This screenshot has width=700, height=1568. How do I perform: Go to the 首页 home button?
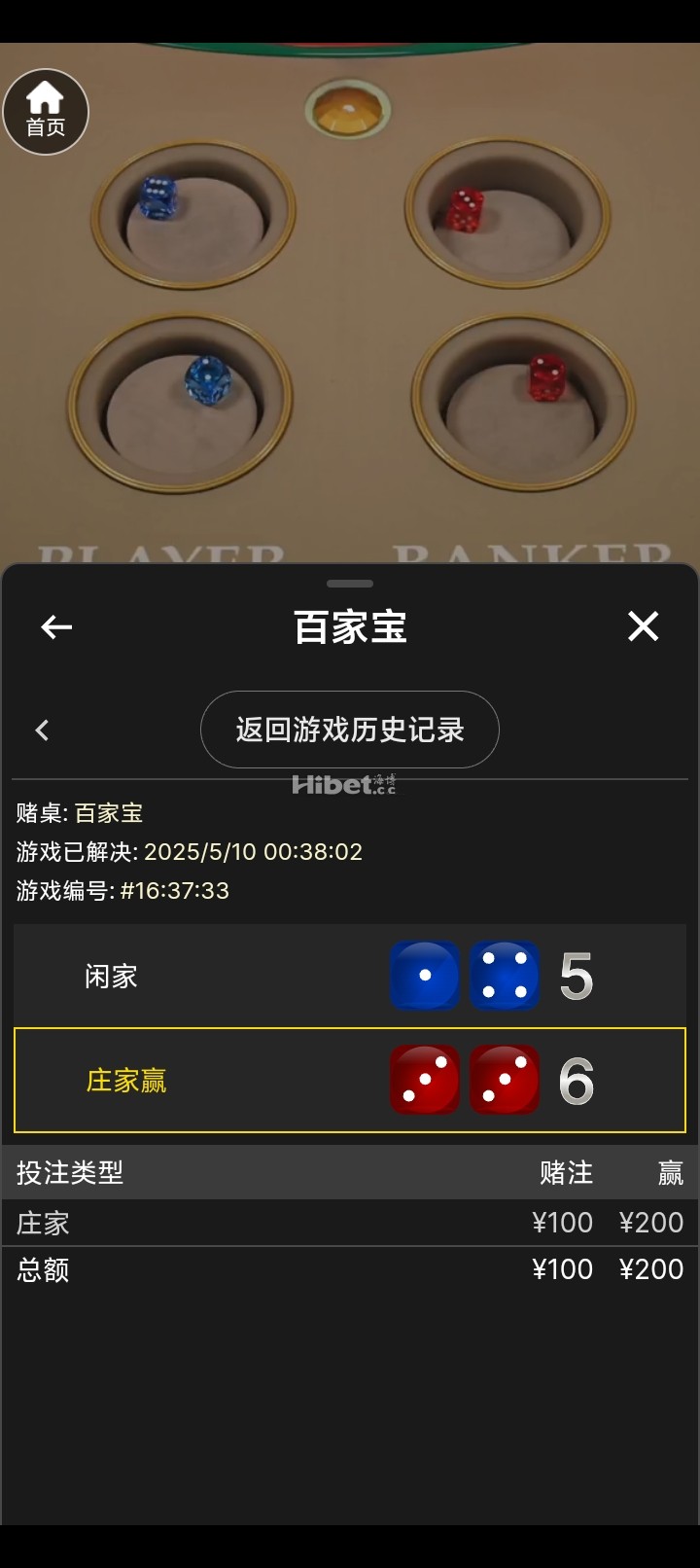pyautogui.click(x=46, y=112)
